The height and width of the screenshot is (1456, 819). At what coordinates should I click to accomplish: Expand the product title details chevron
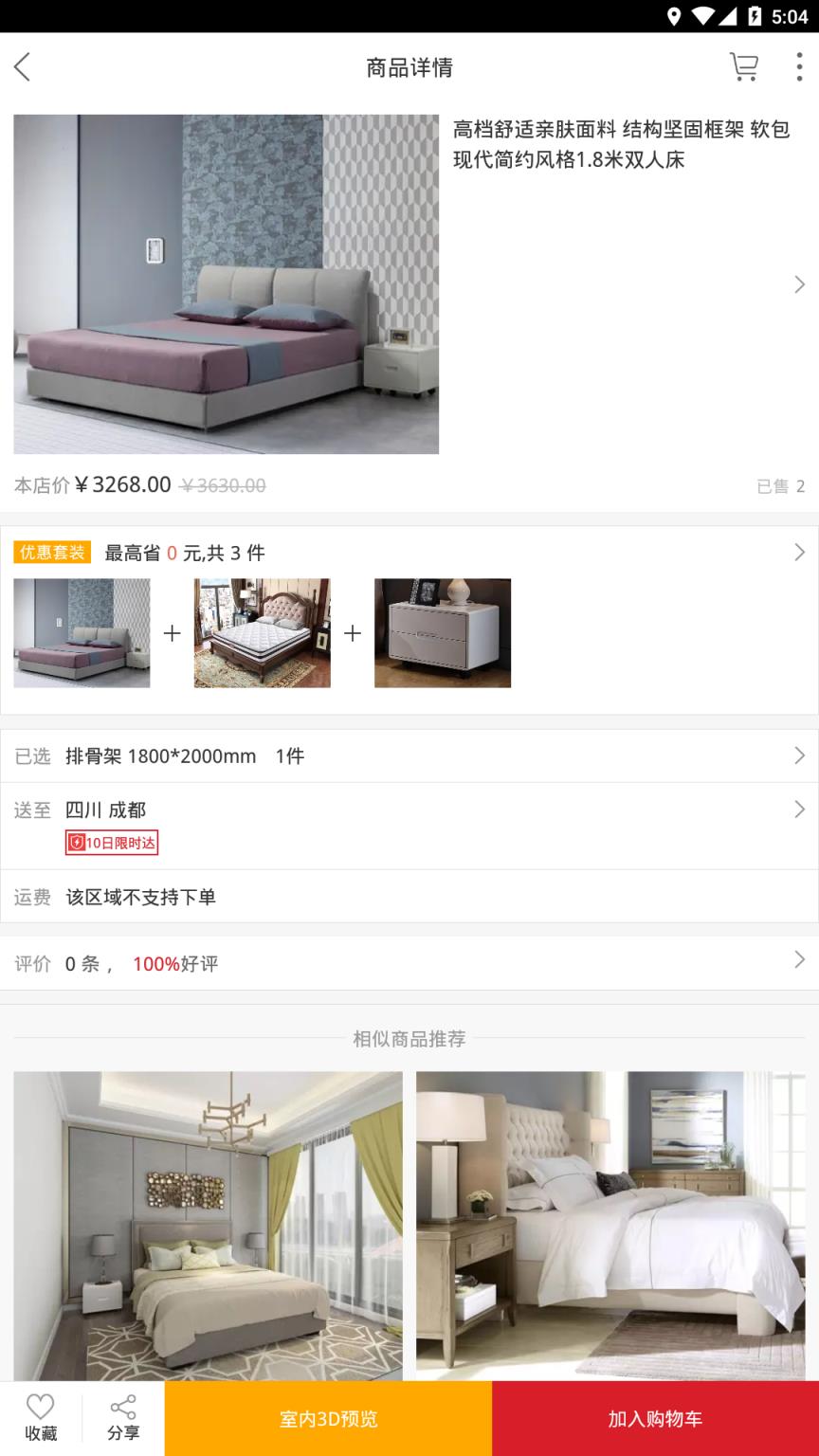tap(799, 284)
